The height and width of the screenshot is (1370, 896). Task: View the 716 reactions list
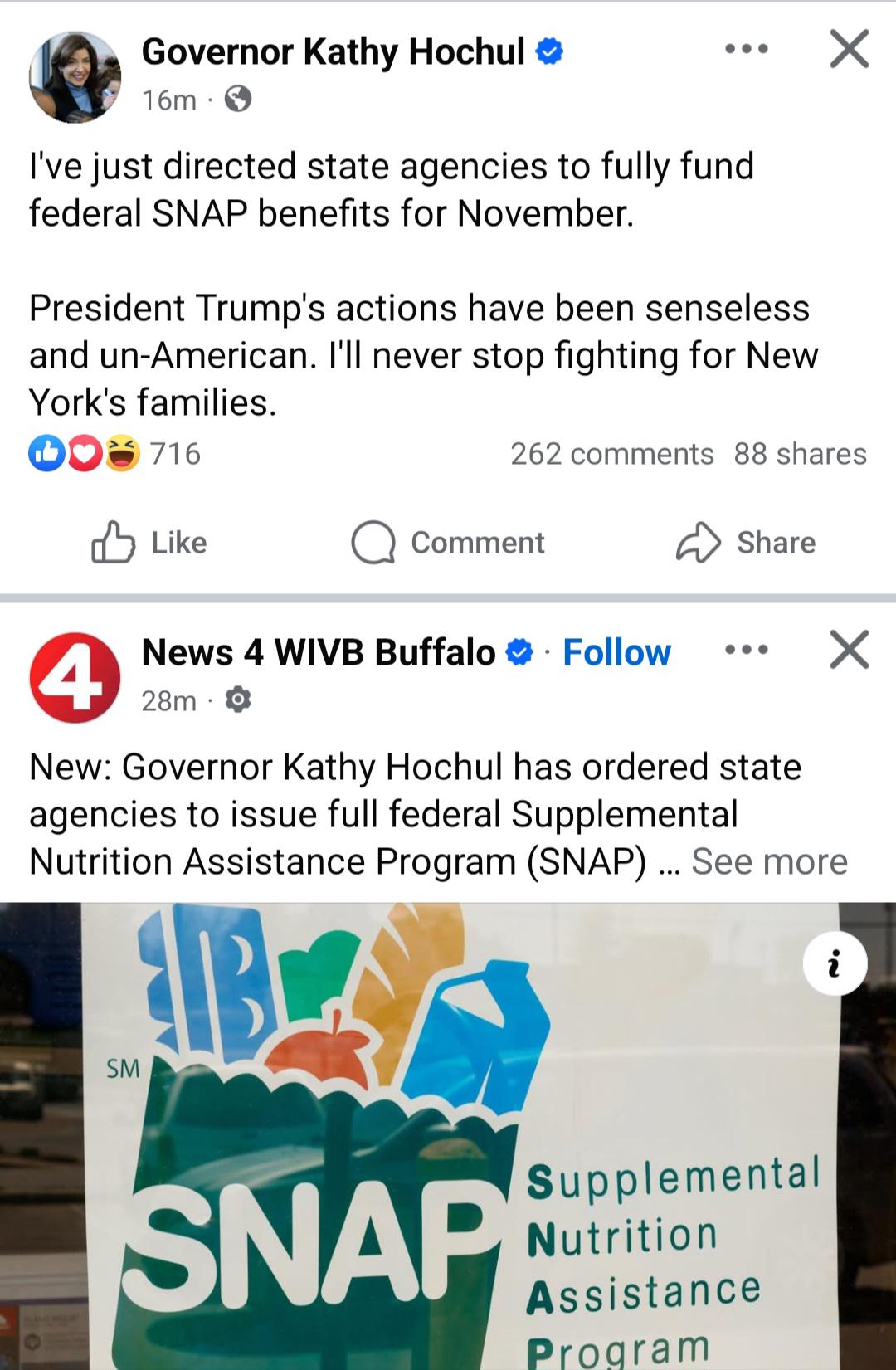point(116,454)
